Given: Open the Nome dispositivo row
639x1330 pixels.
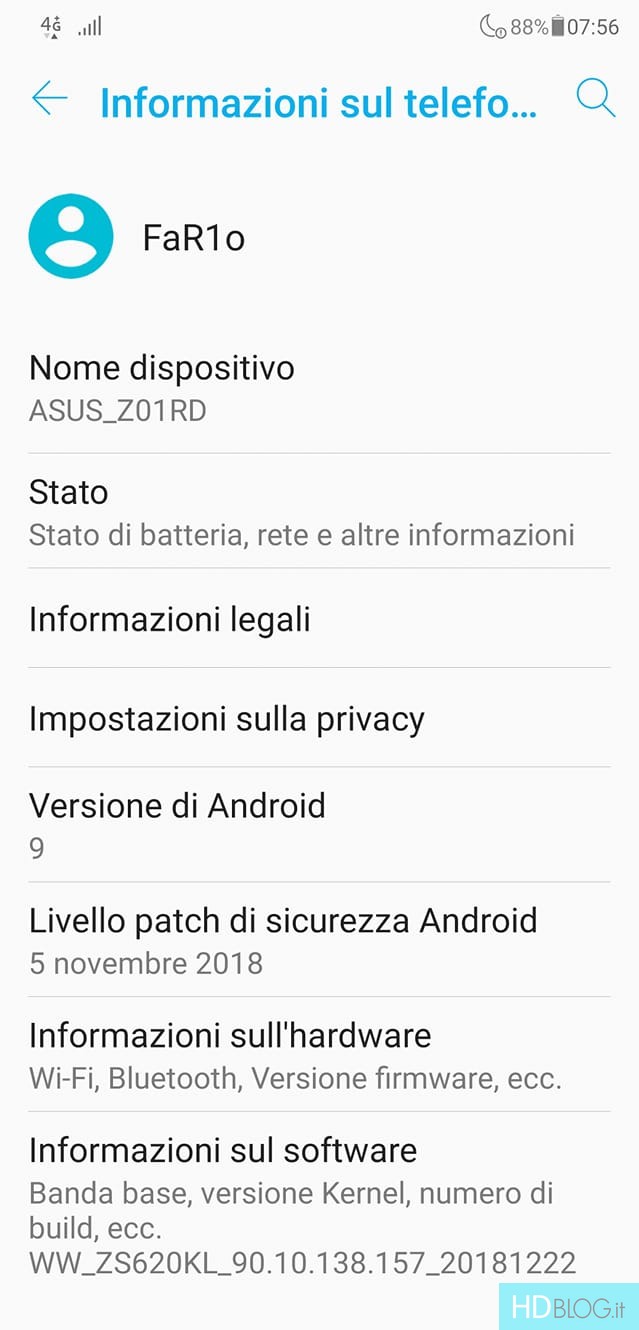Looking at the screenshot, I should point(319,388).
